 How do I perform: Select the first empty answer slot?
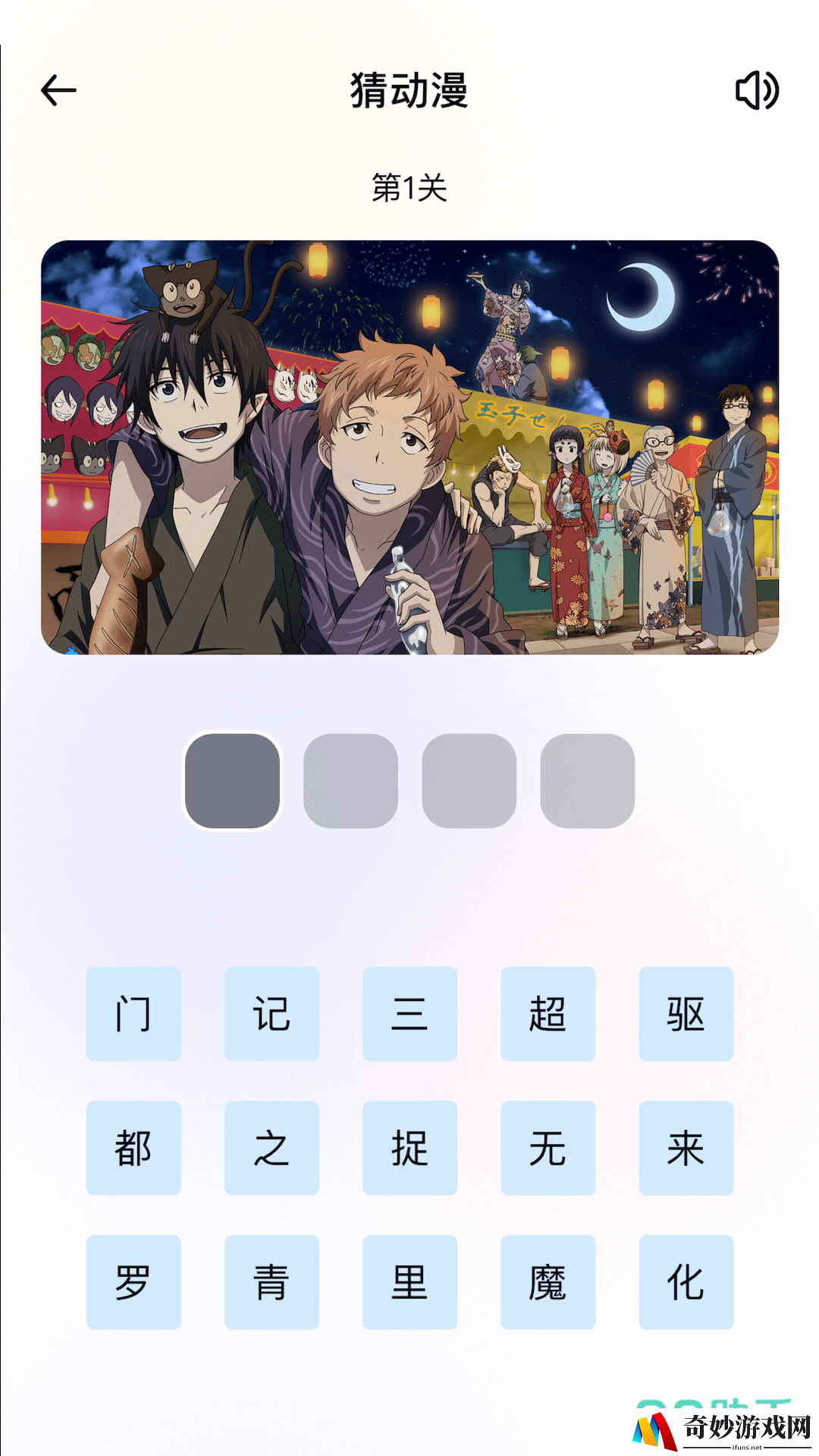click(233, 780)
